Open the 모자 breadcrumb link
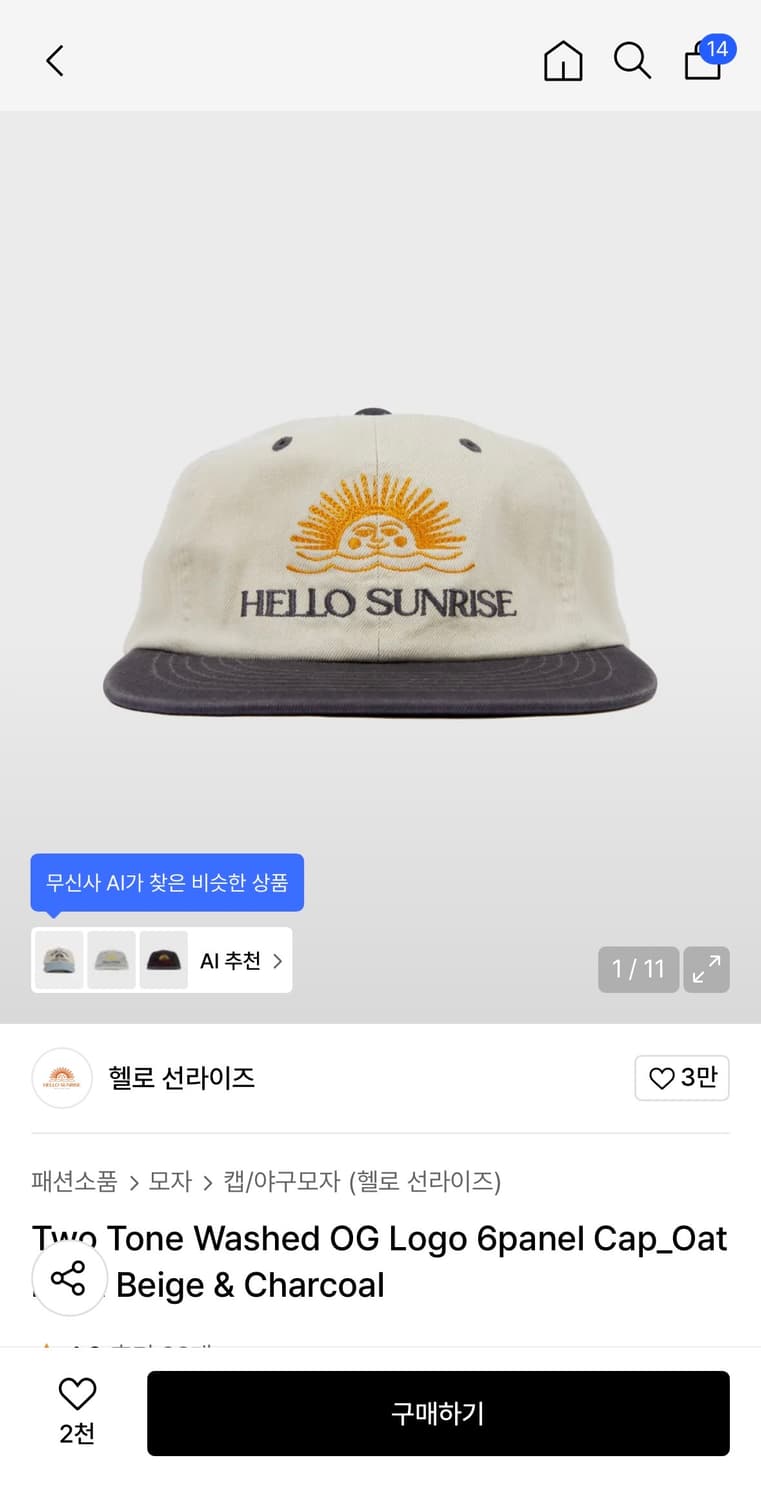761x1500 pixels. click(x=168, y=1181)
